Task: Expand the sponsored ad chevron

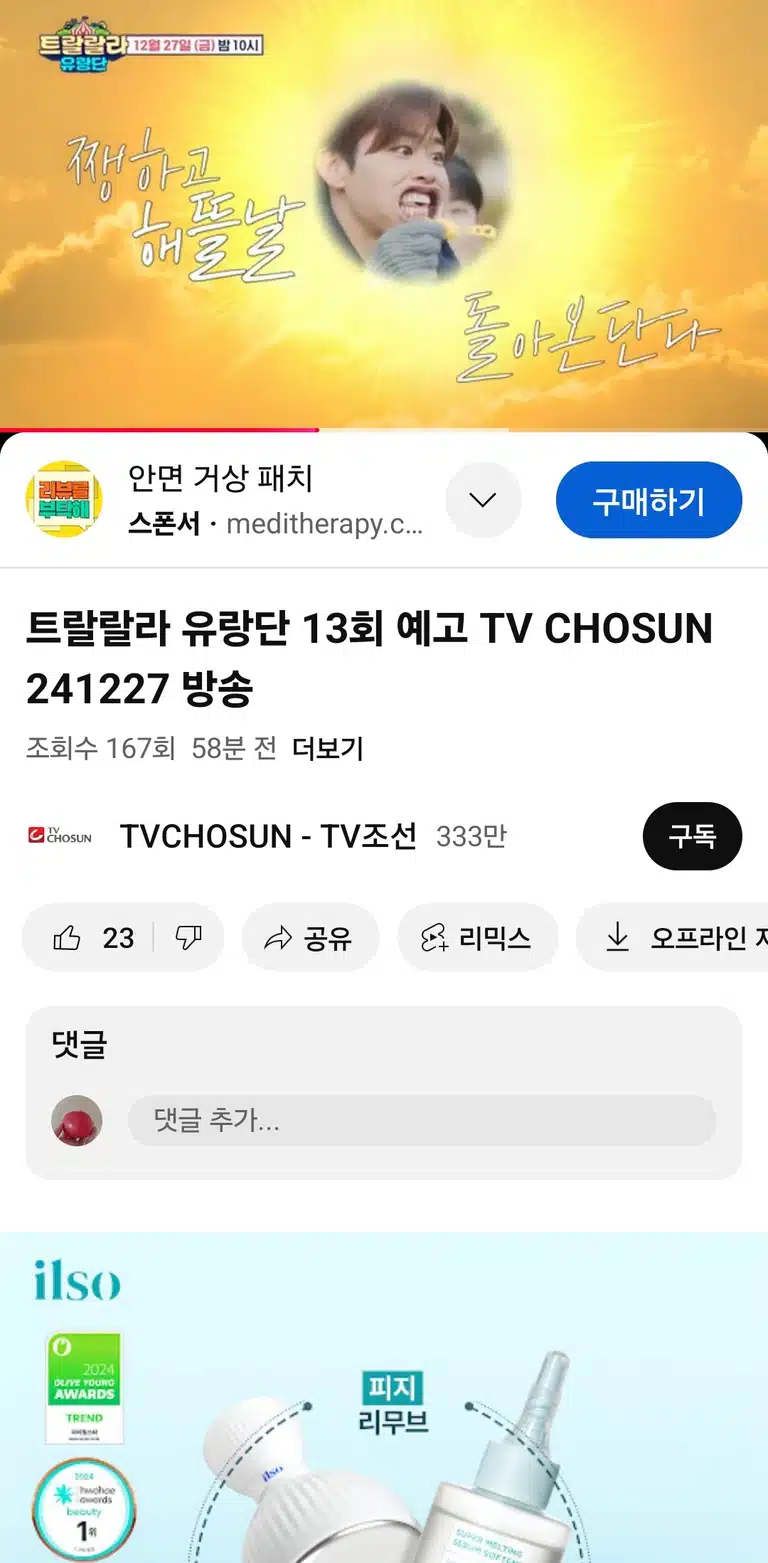Action: pos(483,500)
